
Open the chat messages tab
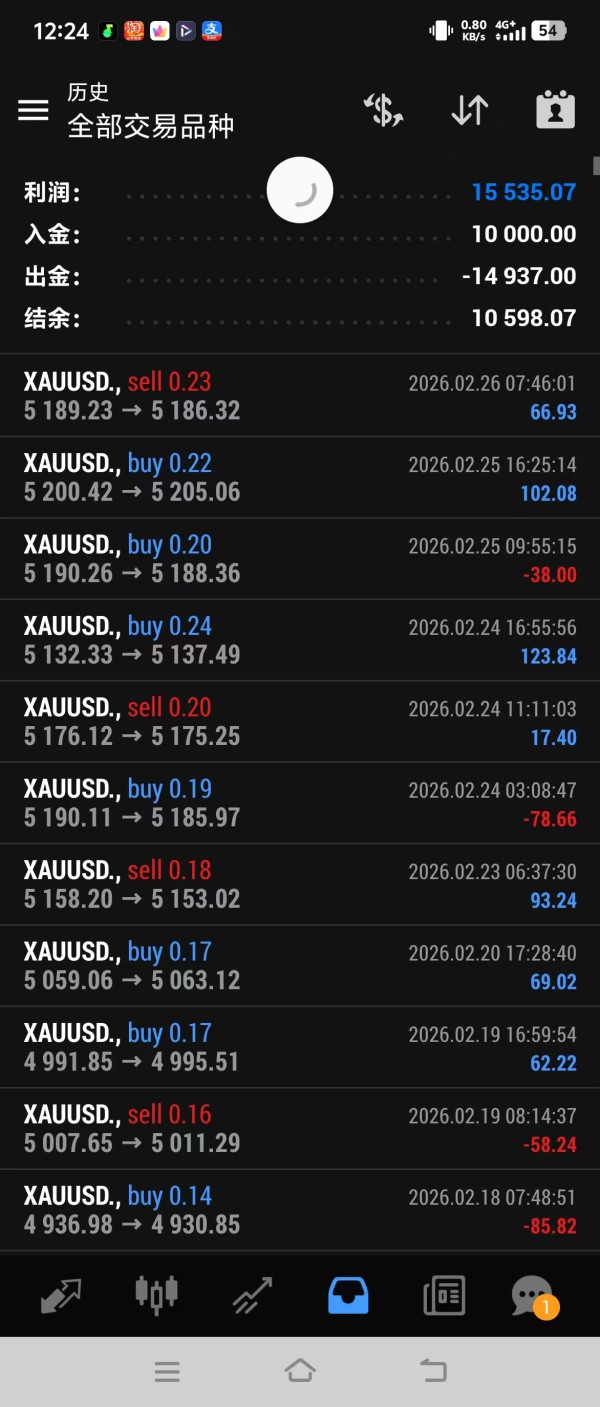[x=532, y=1296]
